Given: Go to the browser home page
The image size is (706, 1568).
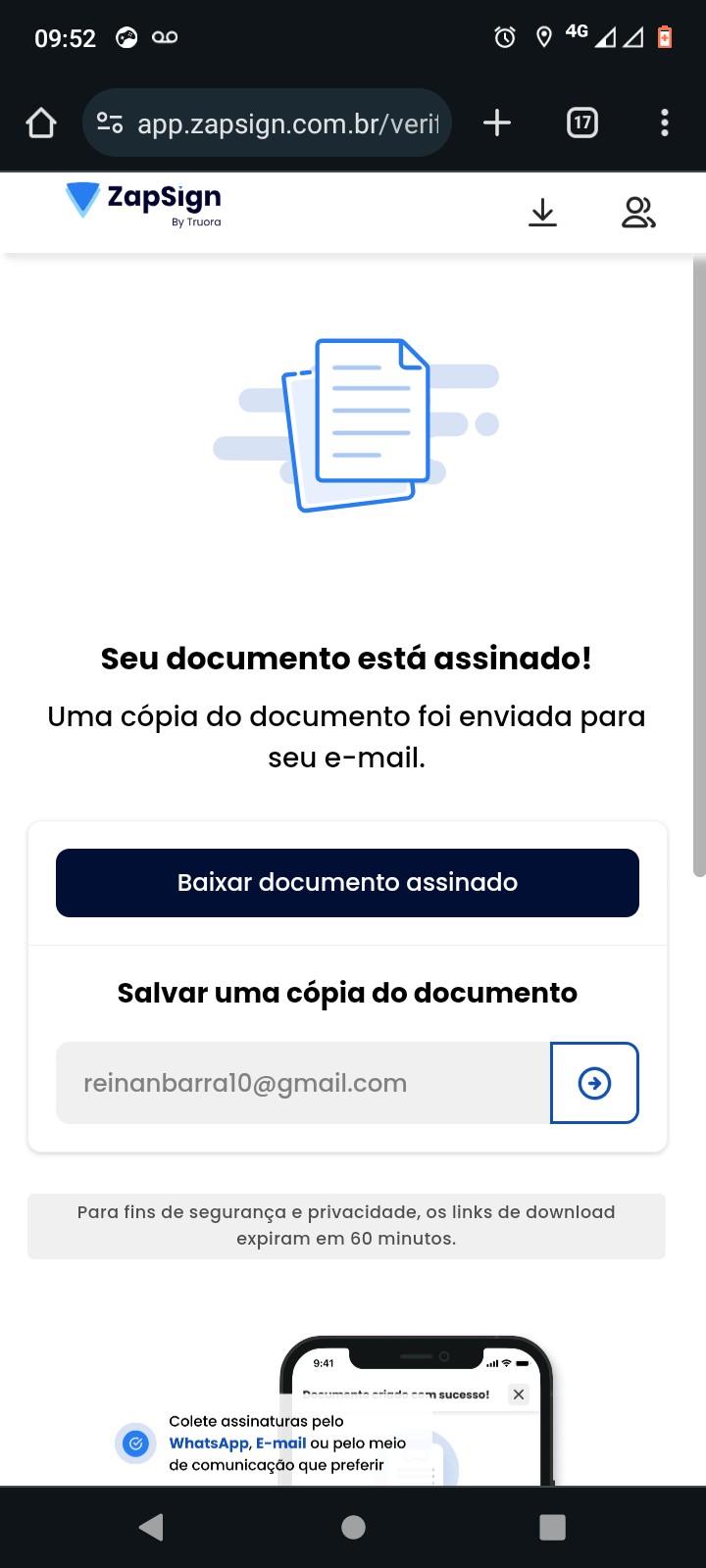Looking at the screenshot, I should 41,123.
